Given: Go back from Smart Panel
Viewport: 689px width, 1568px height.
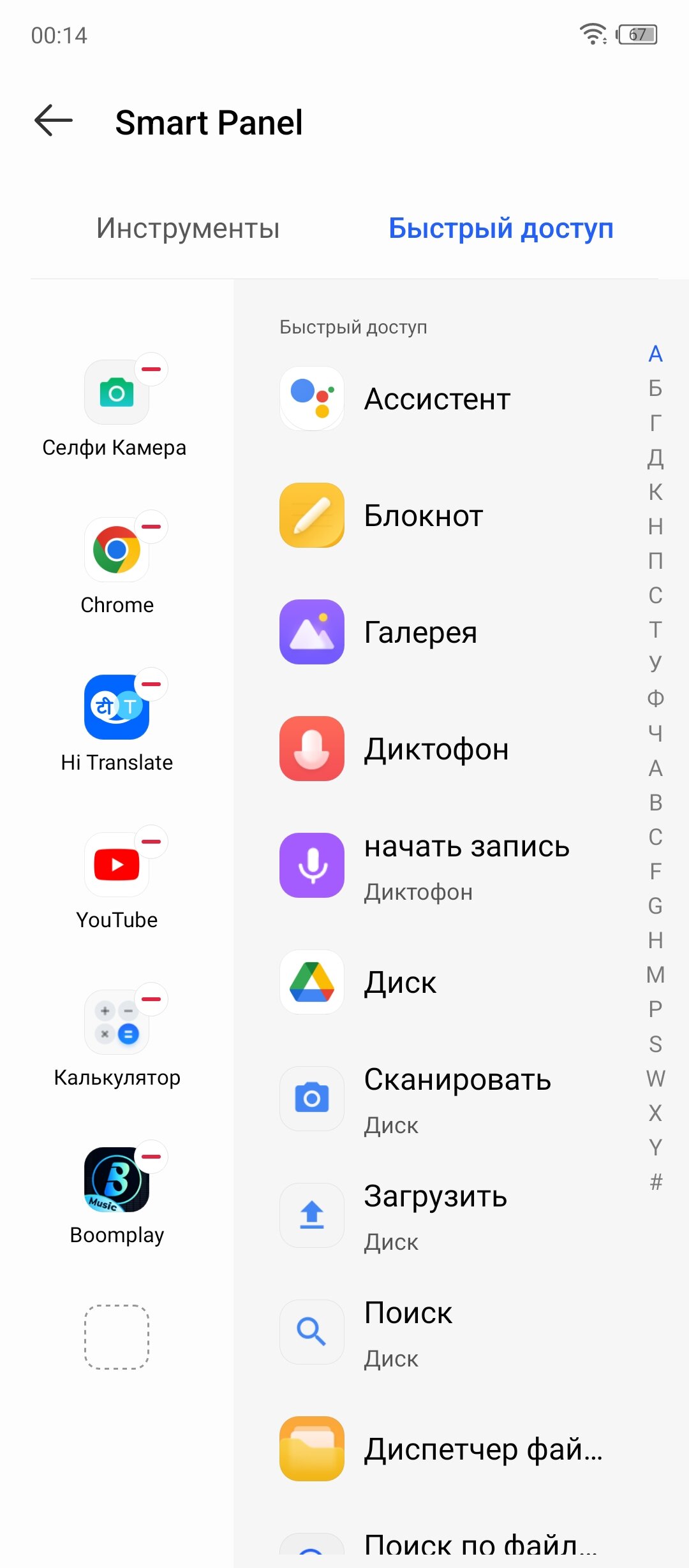Looking at the screenshot, I should point(54,121).
